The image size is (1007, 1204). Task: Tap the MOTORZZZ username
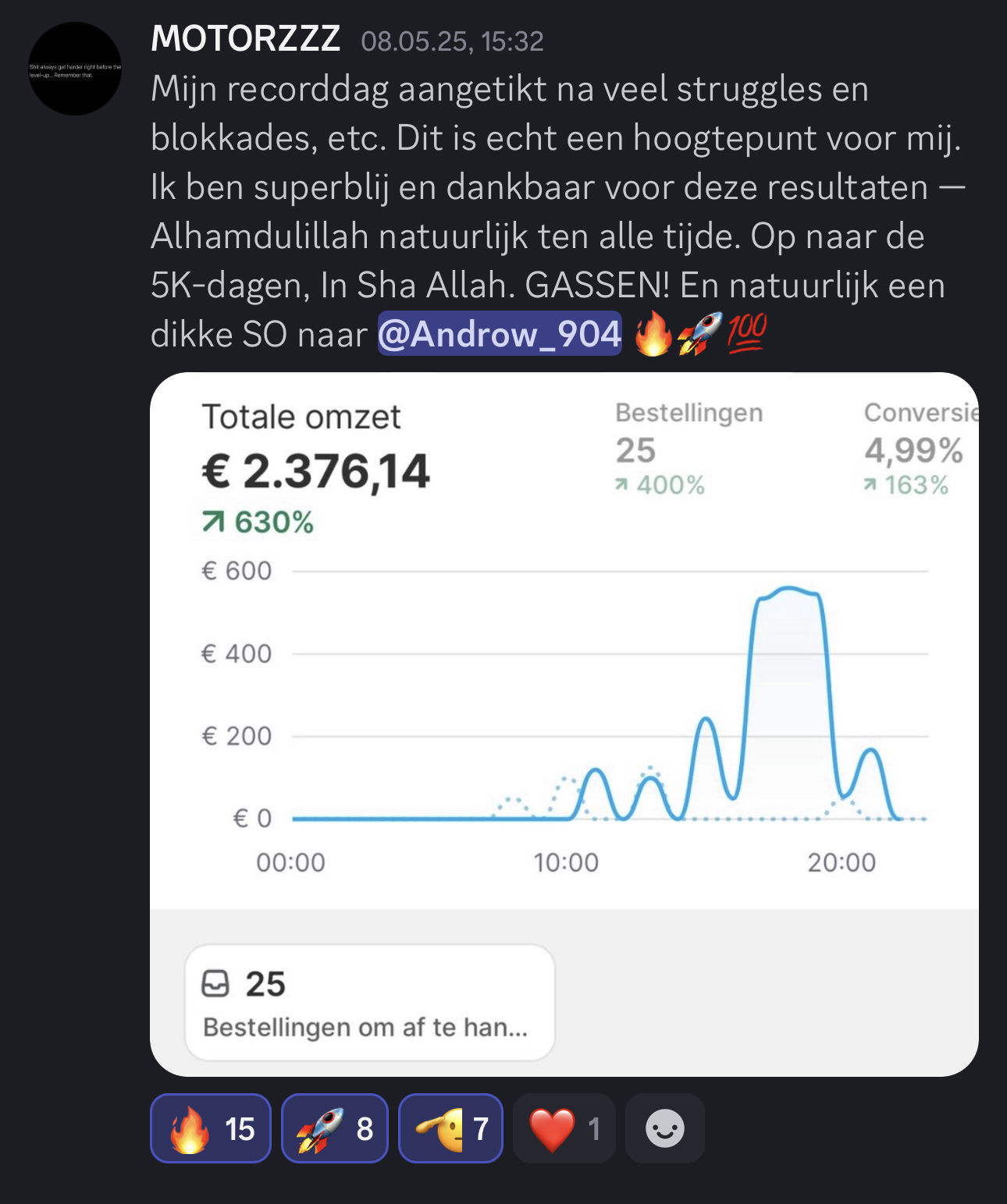[x=245, y=39]
